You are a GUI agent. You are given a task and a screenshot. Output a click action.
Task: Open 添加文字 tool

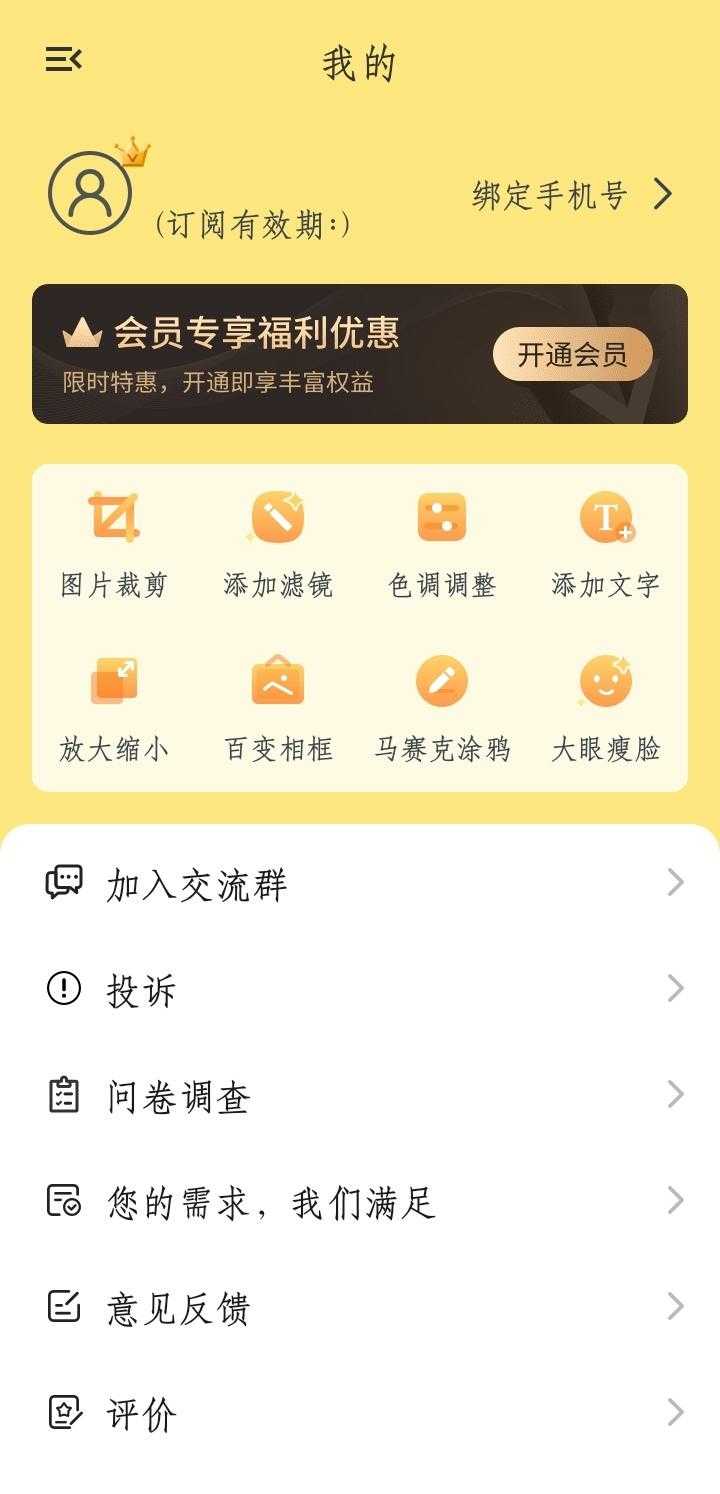pyautogui.click(x=606, y=545)
